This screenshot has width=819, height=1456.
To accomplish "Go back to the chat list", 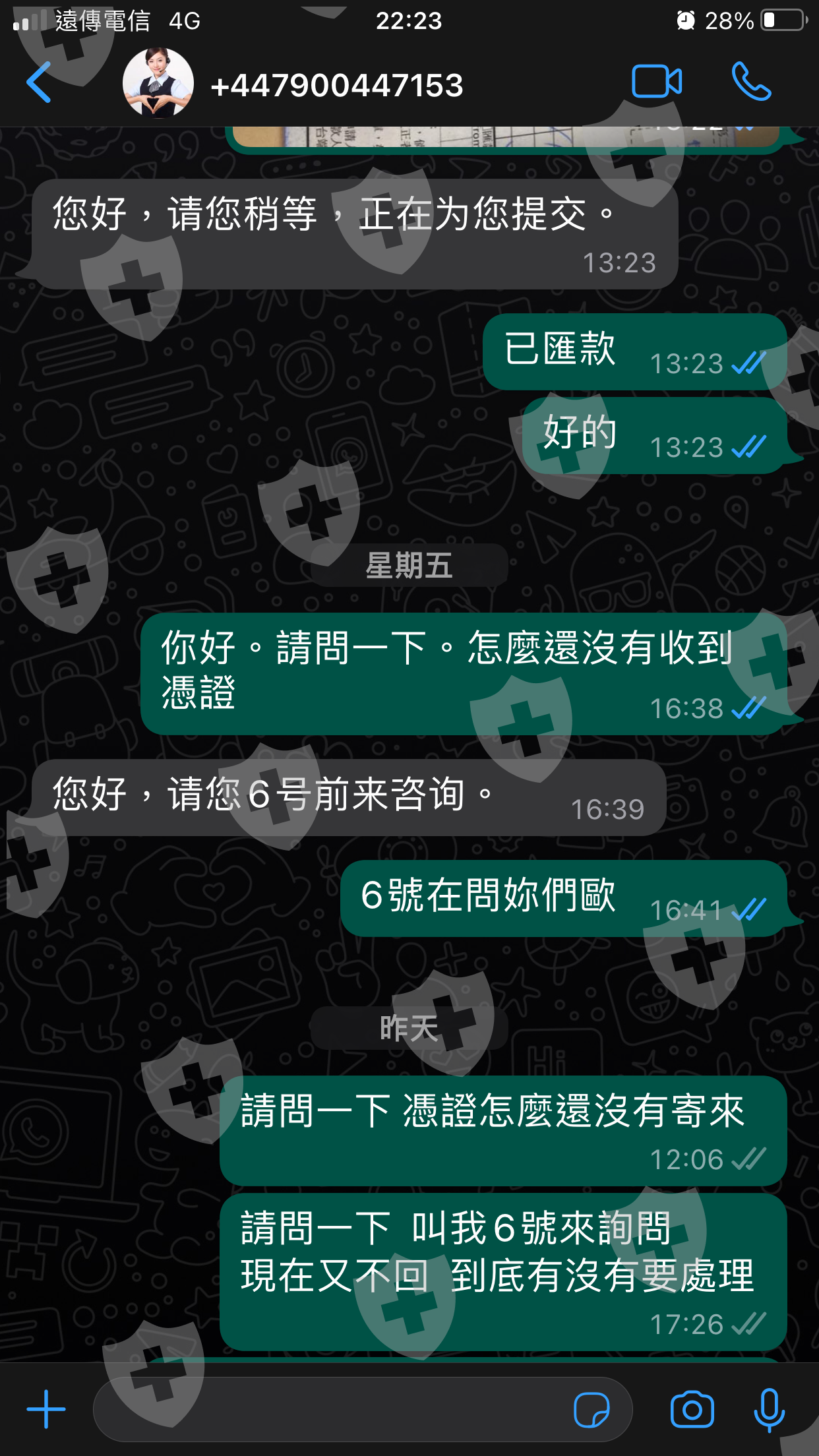I will [38, 83].
